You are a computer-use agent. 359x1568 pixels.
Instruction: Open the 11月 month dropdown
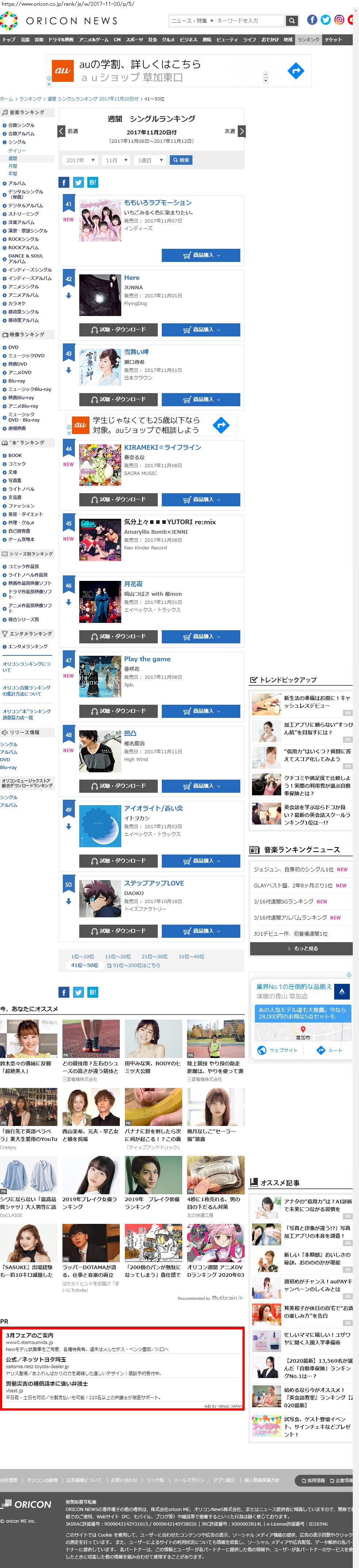pos(116,160)
